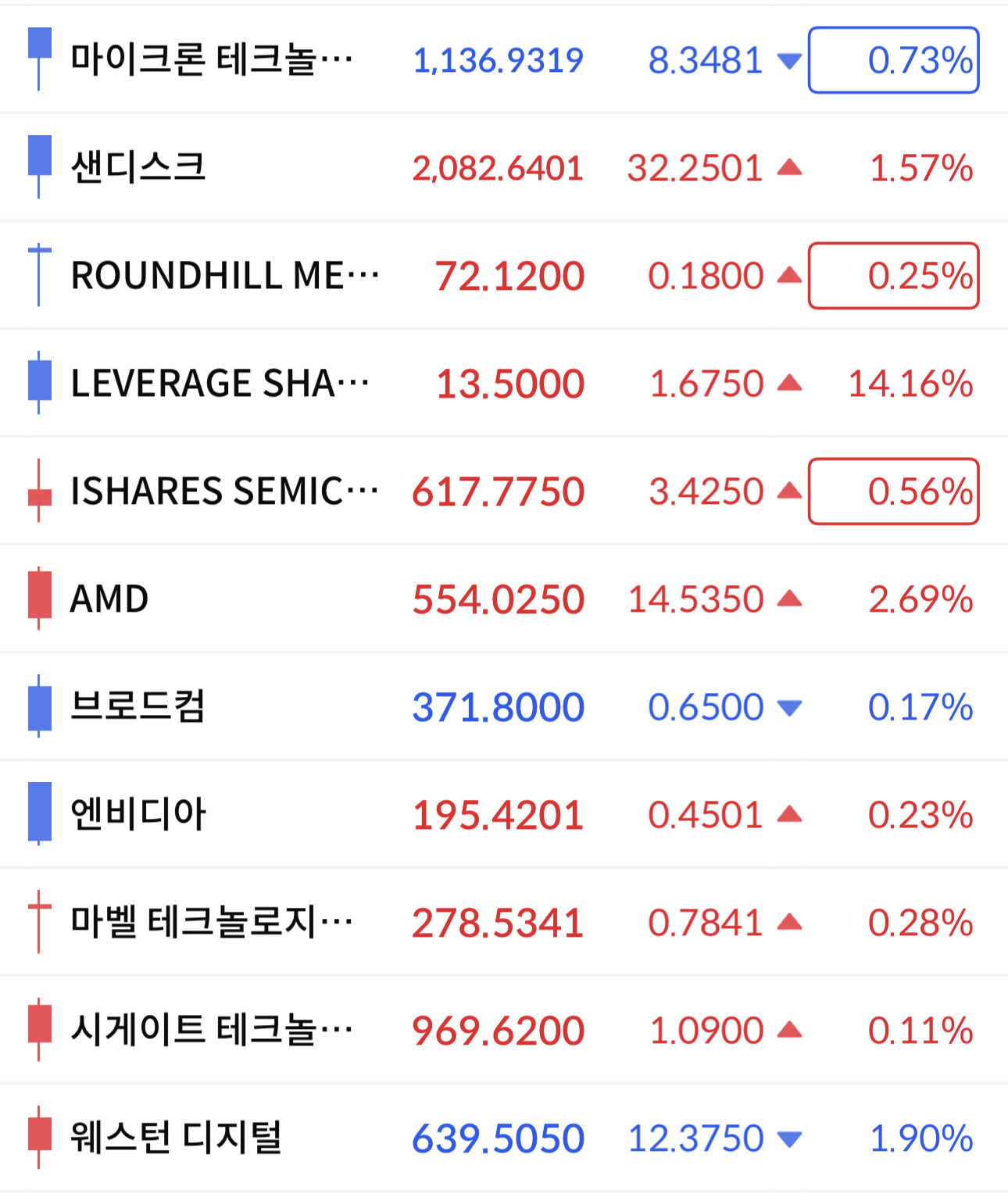Viewport: 1008px width, 1204px height.
Task: Open the 브로드컴 stock row
Action: [x=504, y=706]
